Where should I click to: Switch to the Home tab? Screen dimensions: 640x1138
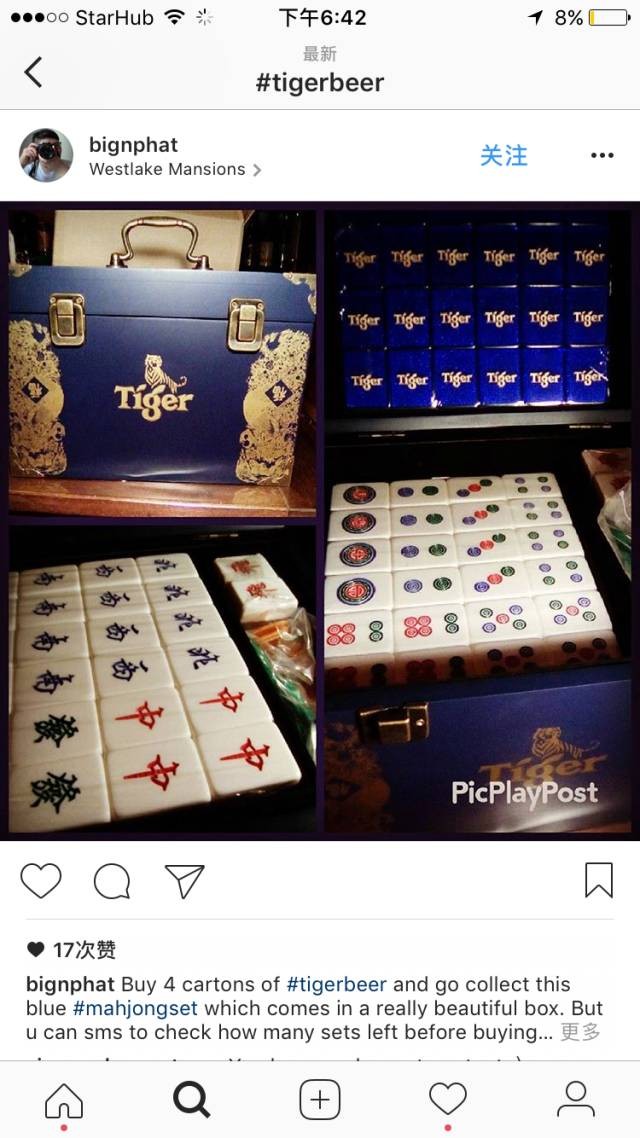pos(64,1100)
